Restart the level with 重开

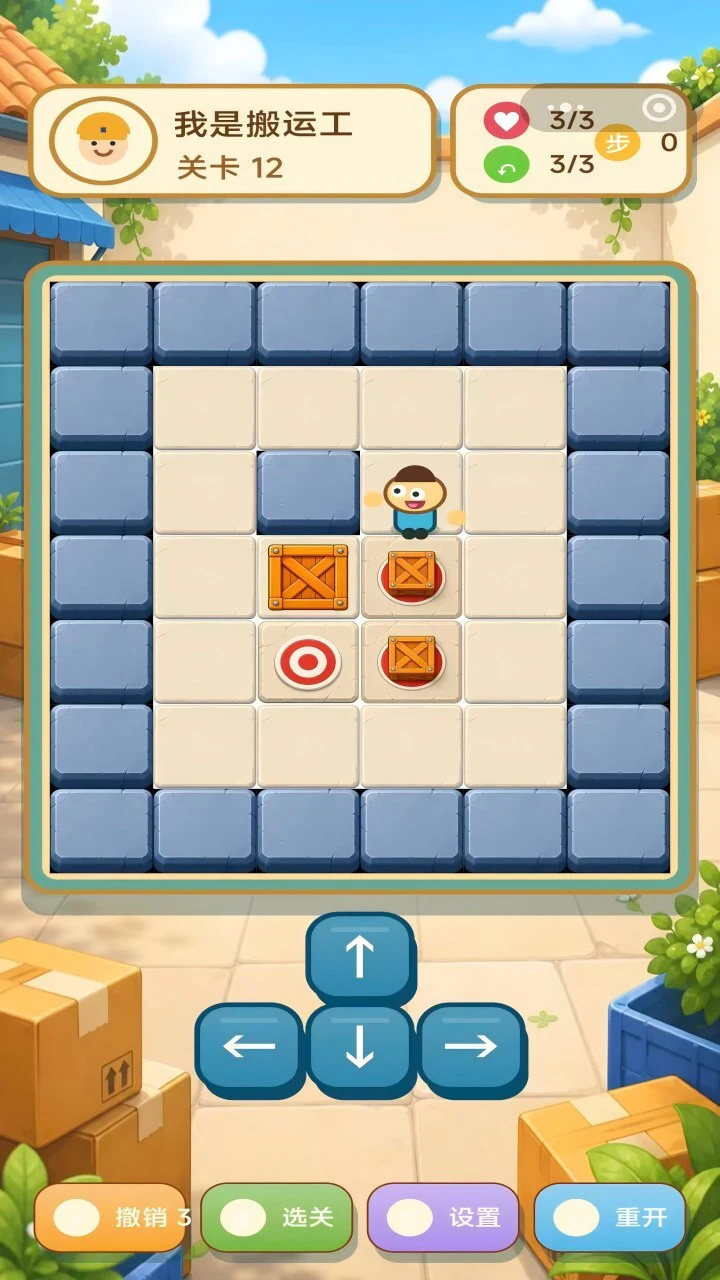[609, 1217]
